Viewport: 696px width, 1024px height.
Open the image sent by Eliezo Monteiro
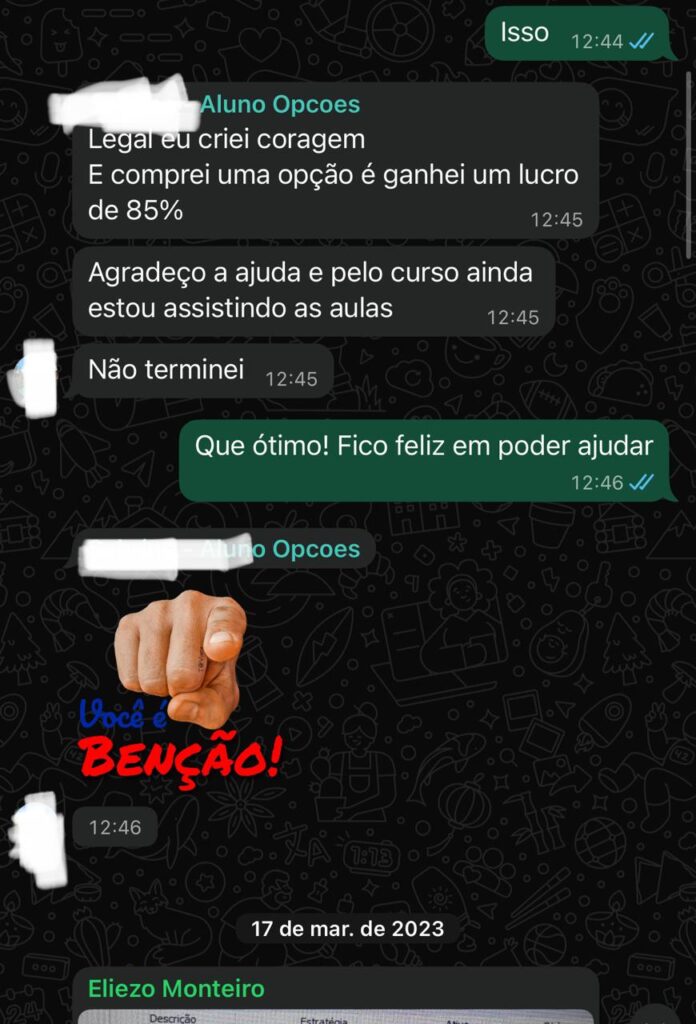(x=335, y=1016)
